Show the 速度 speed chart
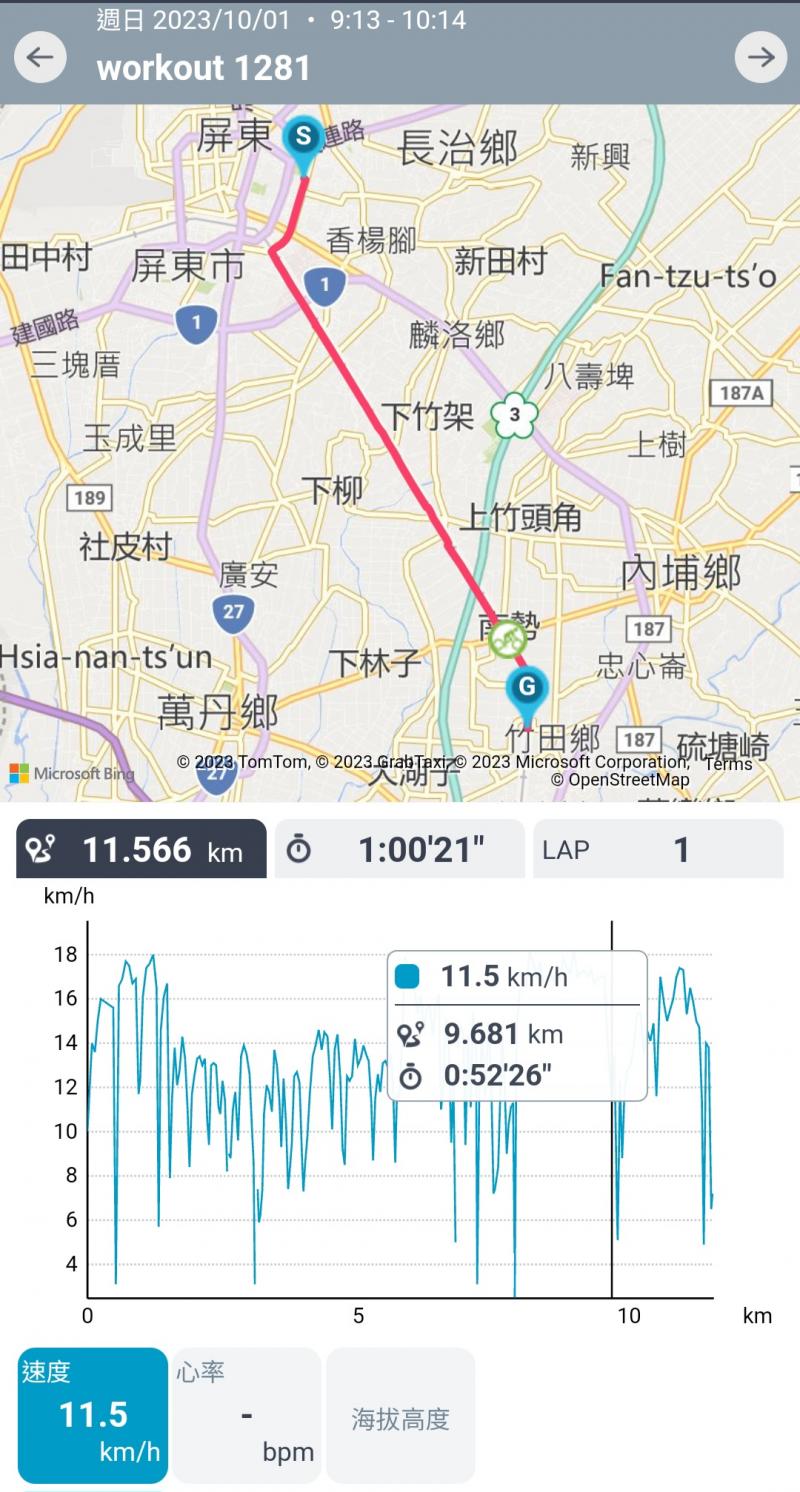 pyautogui.click(x=93, y=1415)
